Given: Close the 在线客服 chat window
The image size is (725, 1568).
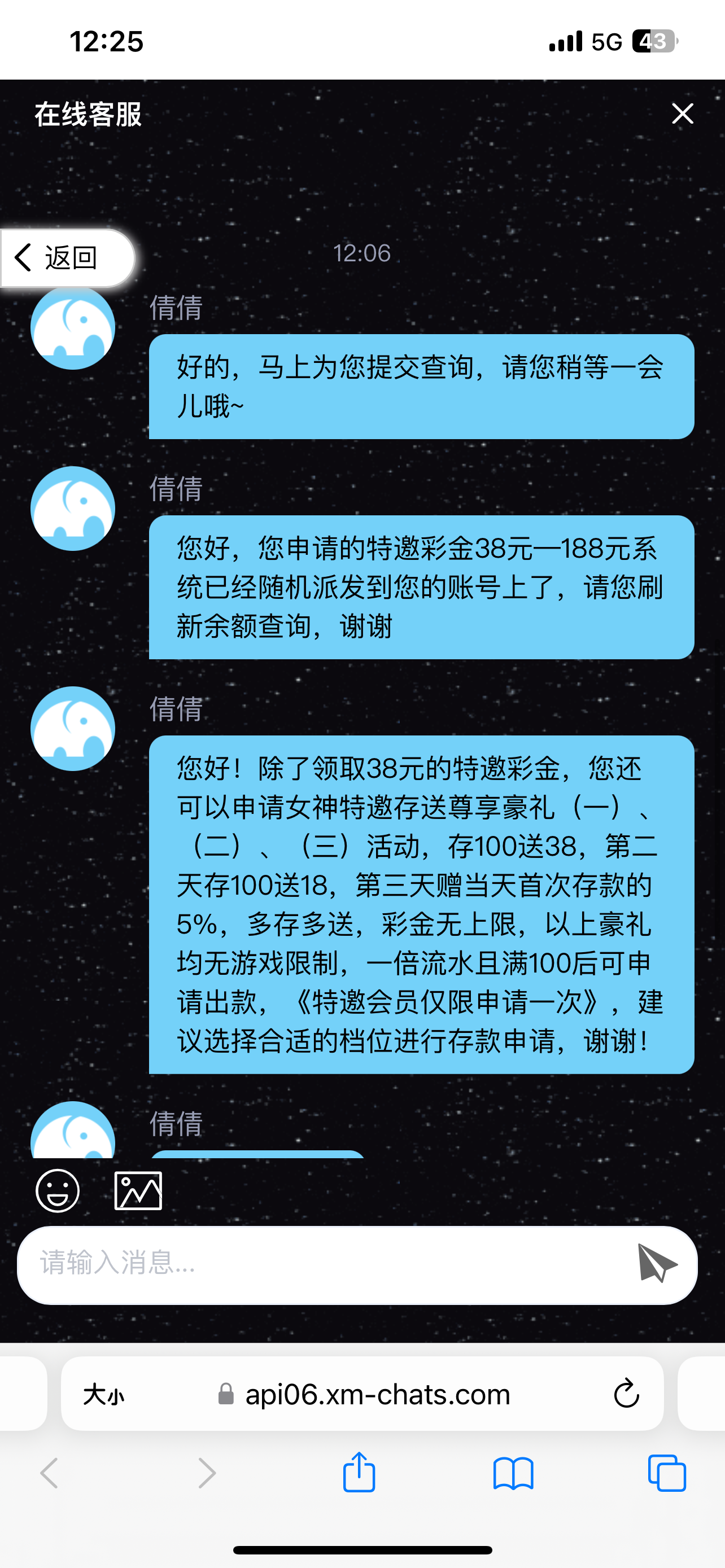Looking at the screenshot, I should (x=682, y=114).
